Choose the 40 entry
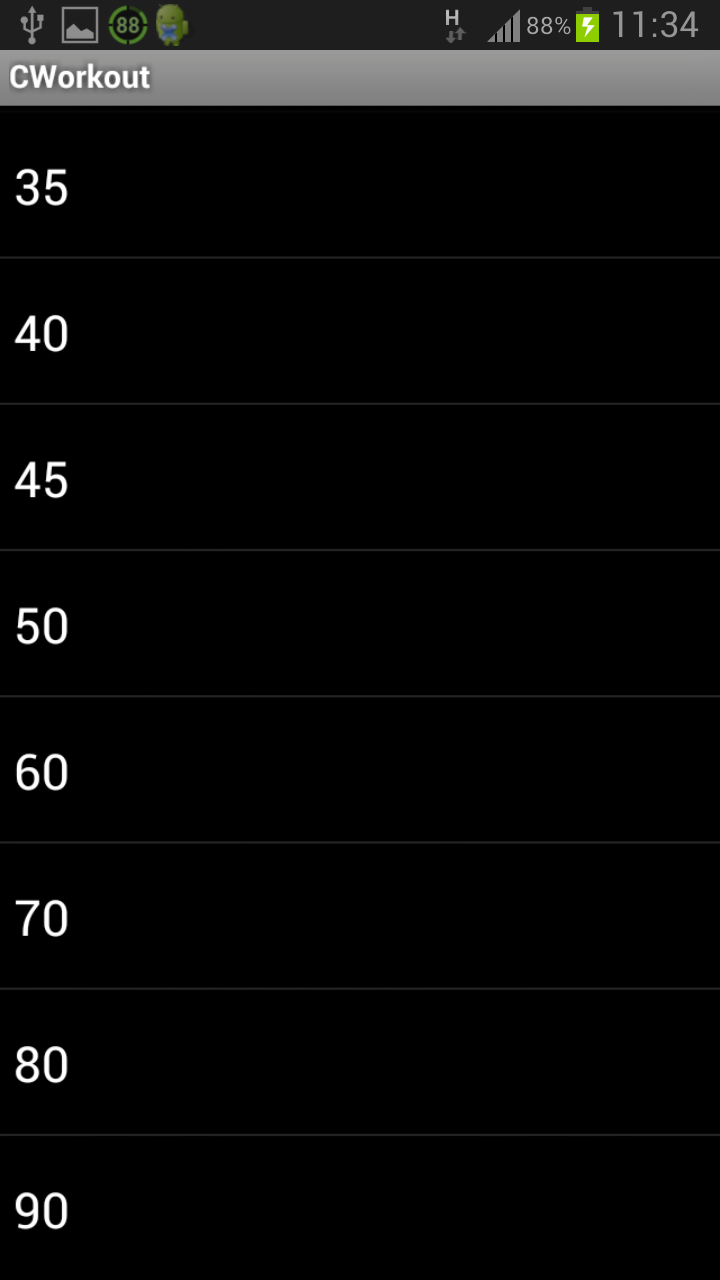Image resolution: width=720 pixels, height=1280 pixels. 360,331
